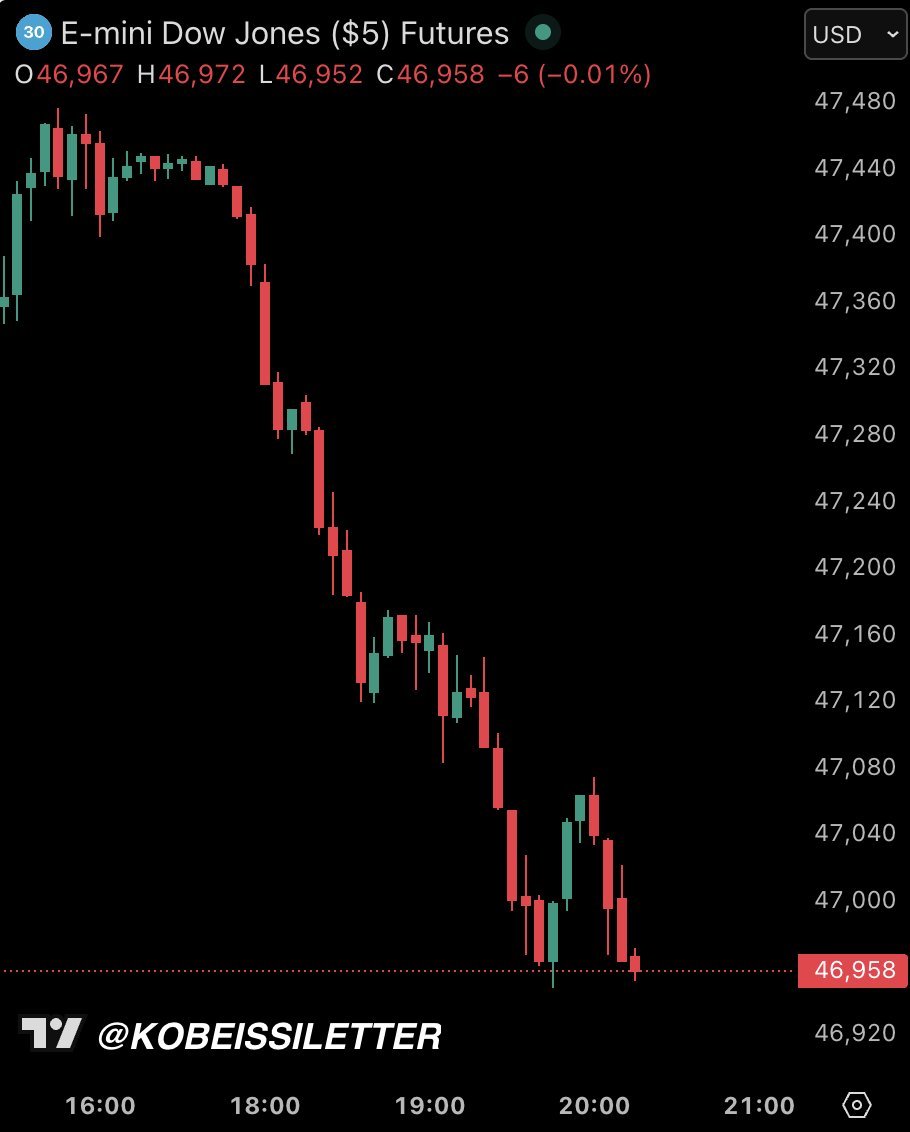Click the 16:00 time axis label
Screen dimensions: 910x1132
103,1105
